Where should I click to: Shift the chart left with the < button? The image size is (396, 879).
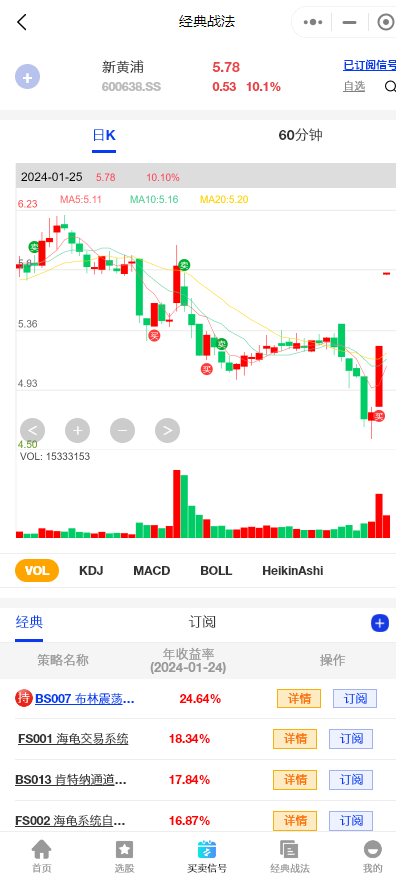(x=33, y=431)
